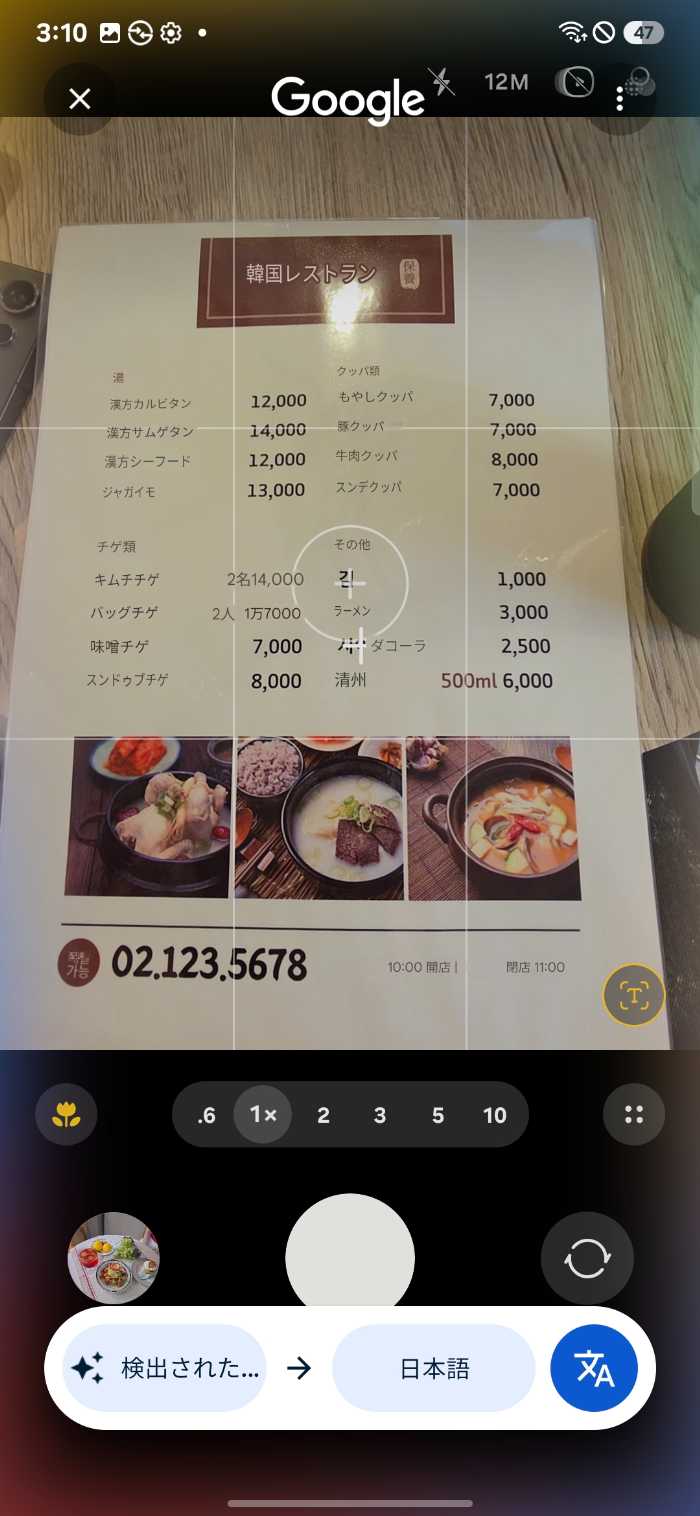Select the .6 zoom level

point(206,1115)
